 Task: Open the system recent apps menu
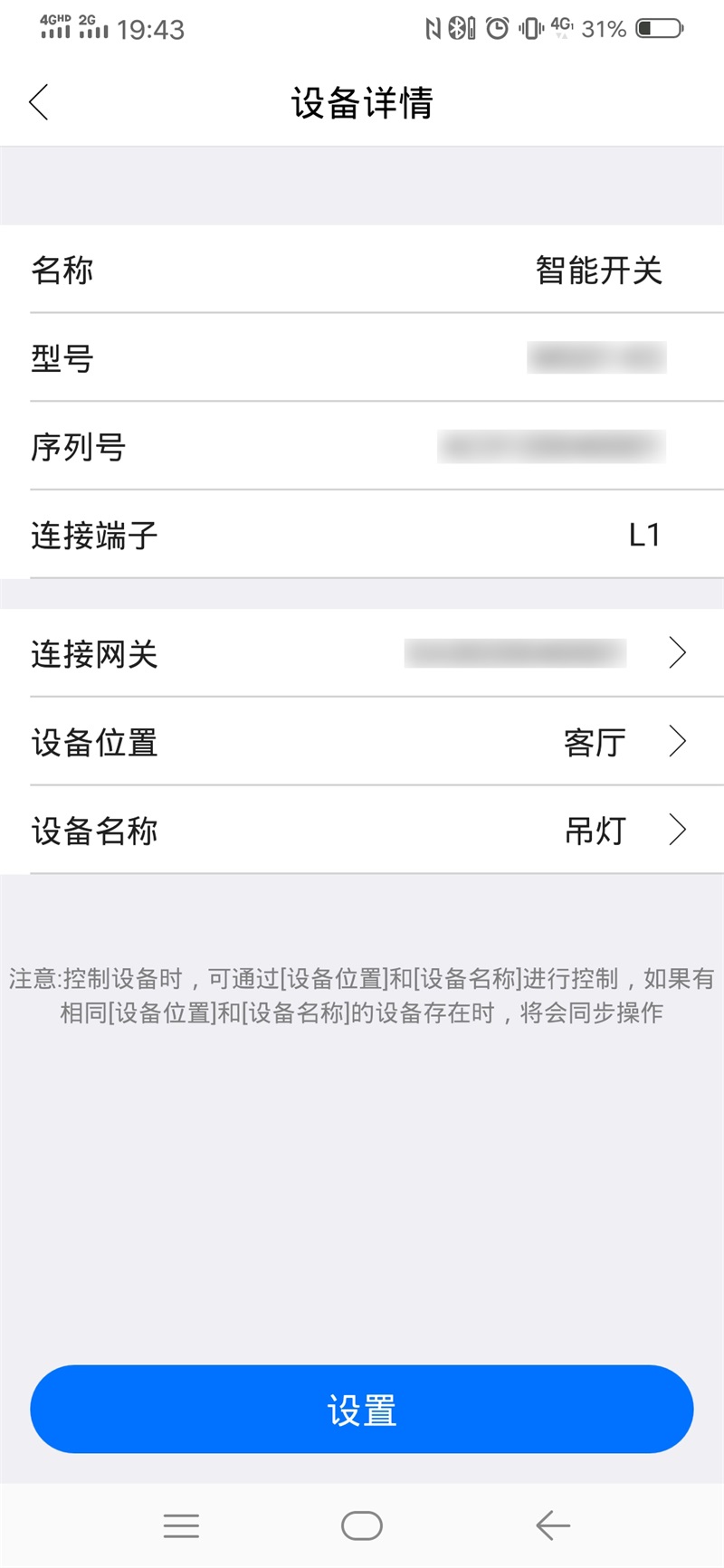click(181, 1525)
